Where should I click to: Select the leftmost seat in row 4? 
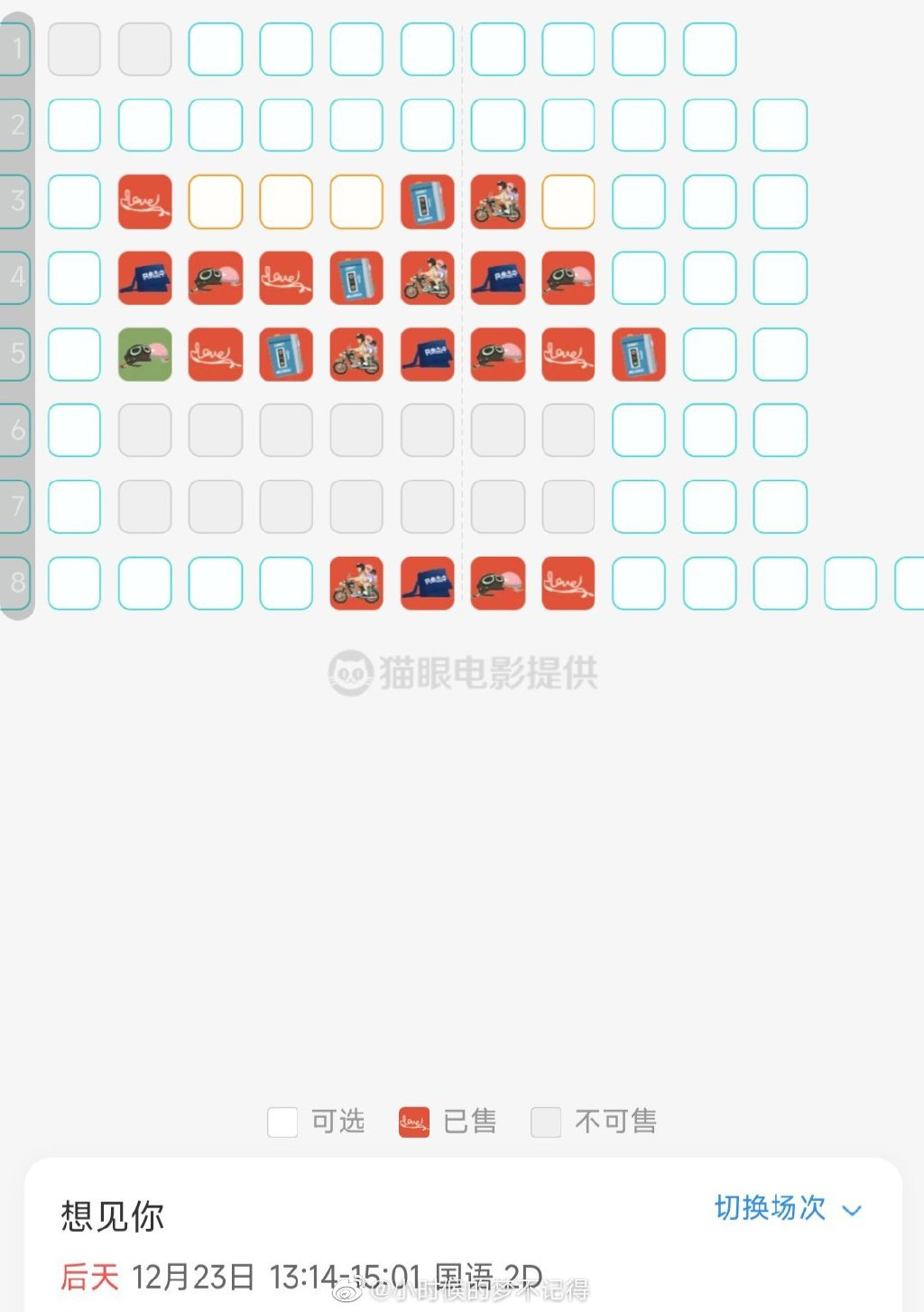click(74, 277)
